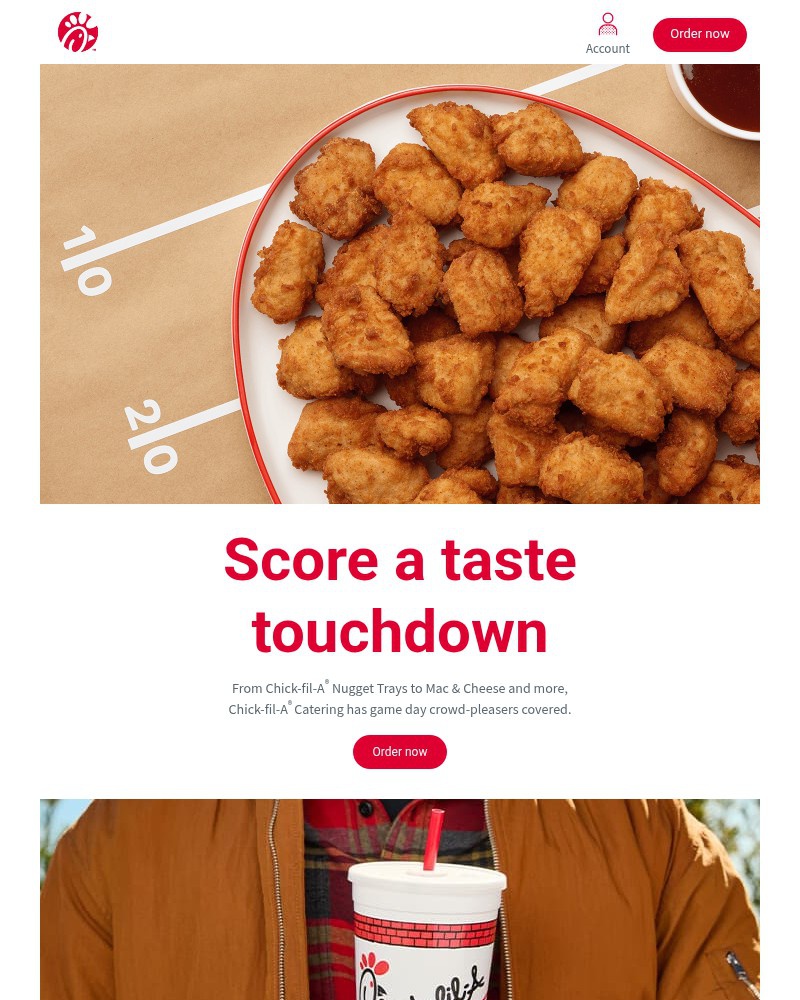Select the navigation bar area at the top
Image resolution: width=800 pixels, height=1000 pixels.
400,32
